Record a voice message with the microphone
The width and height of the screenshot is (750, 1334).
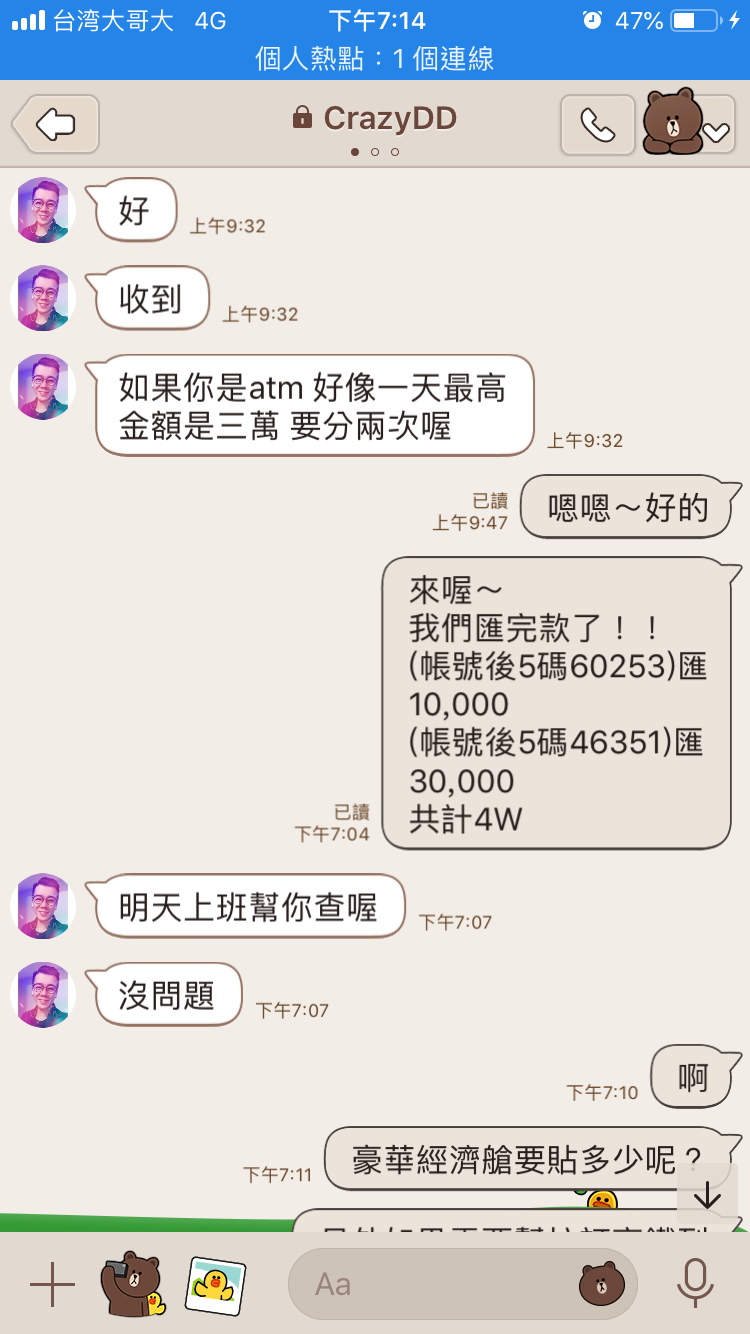[x=694, y=1284]
